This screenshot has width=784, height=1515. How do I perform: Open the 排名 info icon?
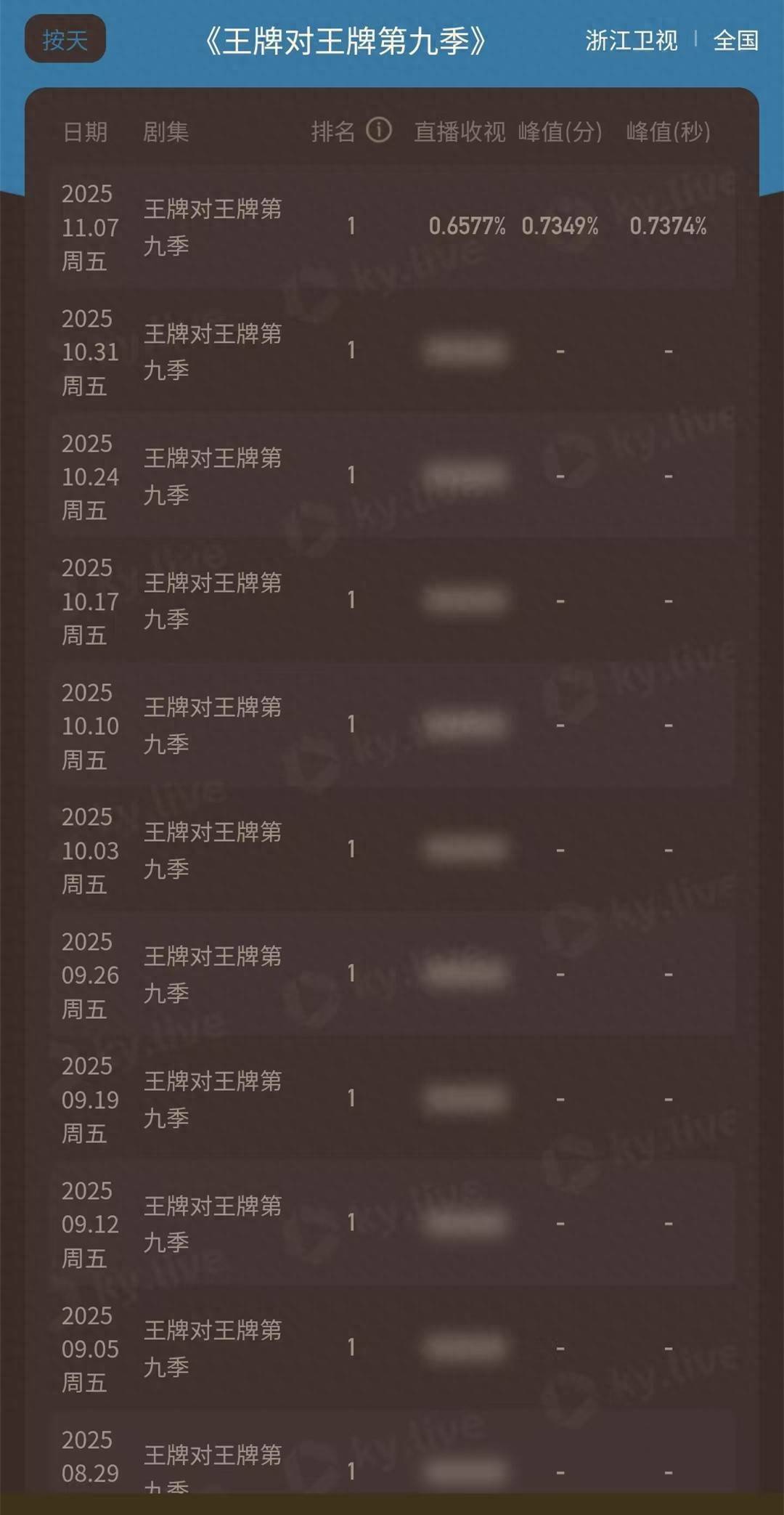378,131
